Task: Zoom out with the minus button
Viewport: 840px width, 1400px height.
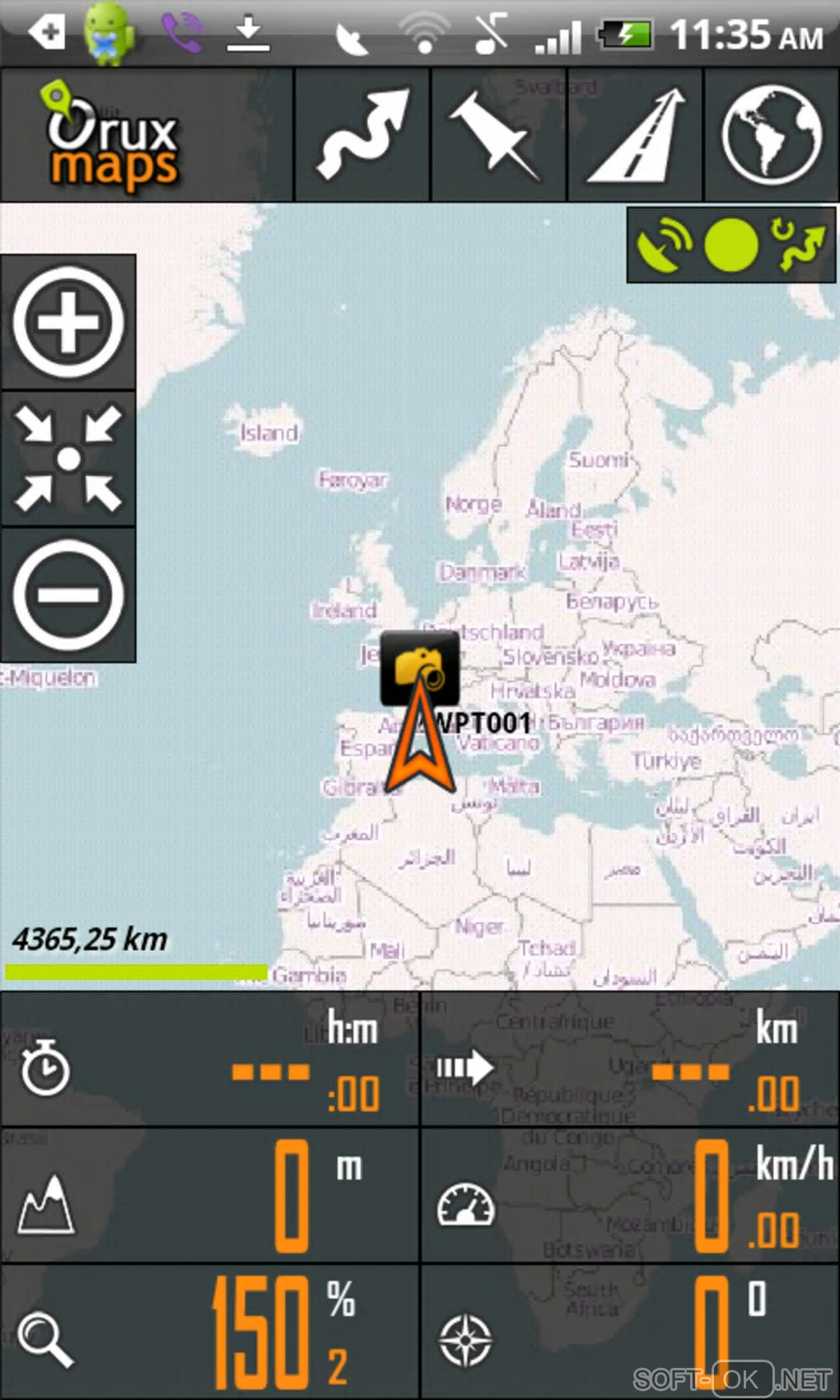Action: point(68,595)
